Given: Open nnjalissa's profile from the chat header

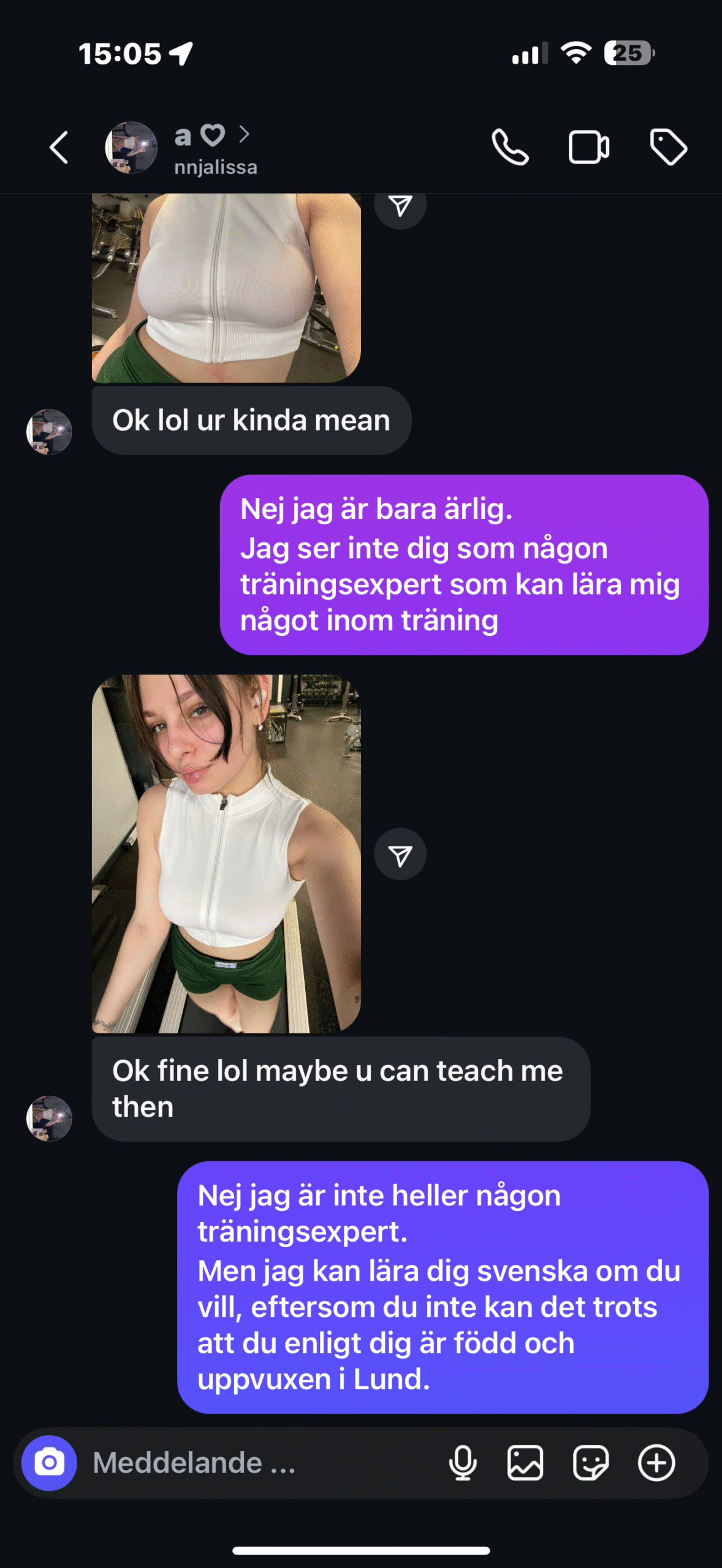Looking at the screenshot, I should pos(182,148).
